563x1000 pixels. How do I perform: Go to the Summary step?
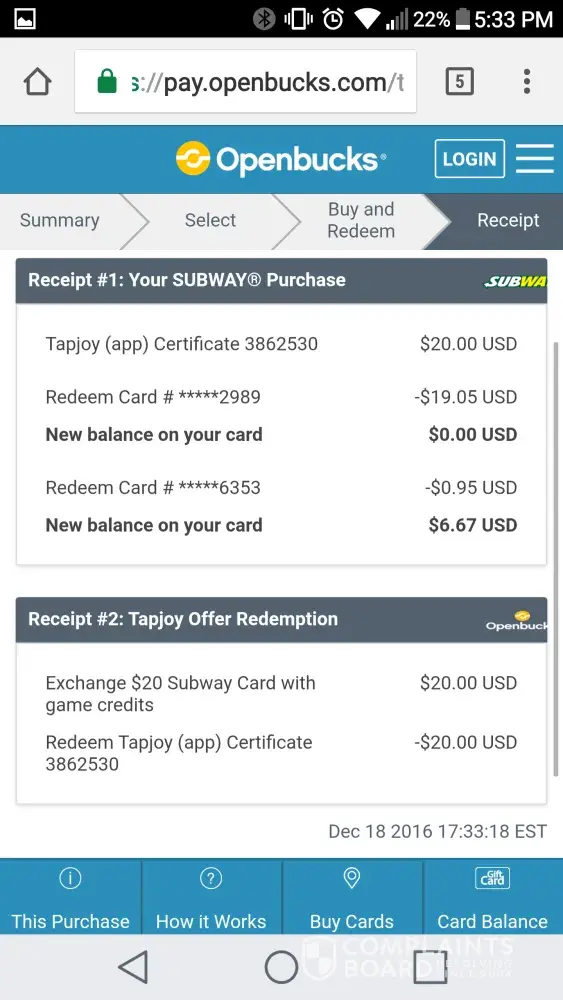(60, 221)
